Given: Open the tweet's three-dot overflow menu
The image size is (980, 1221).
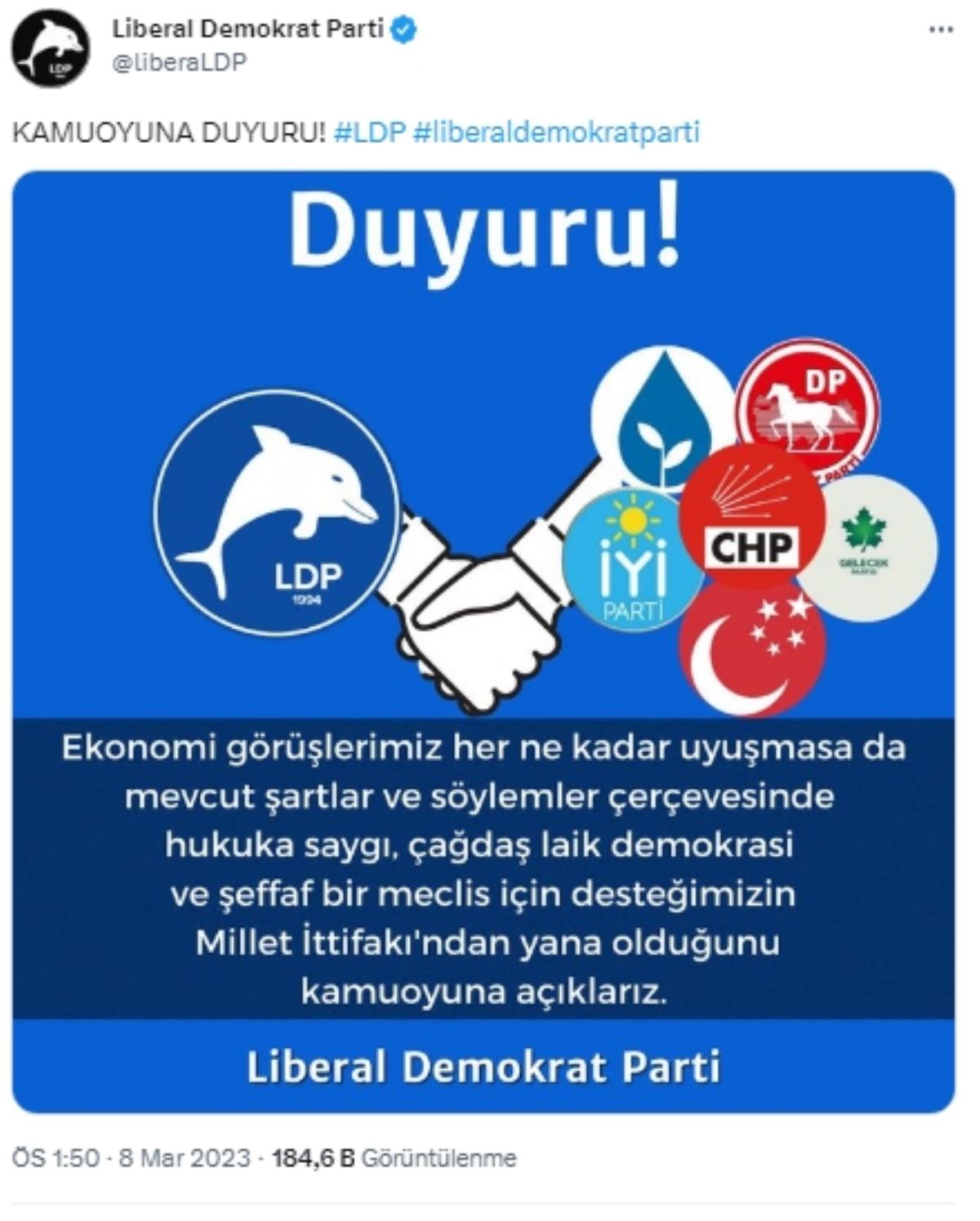Looking at the screenshot, I should (942, 30).
